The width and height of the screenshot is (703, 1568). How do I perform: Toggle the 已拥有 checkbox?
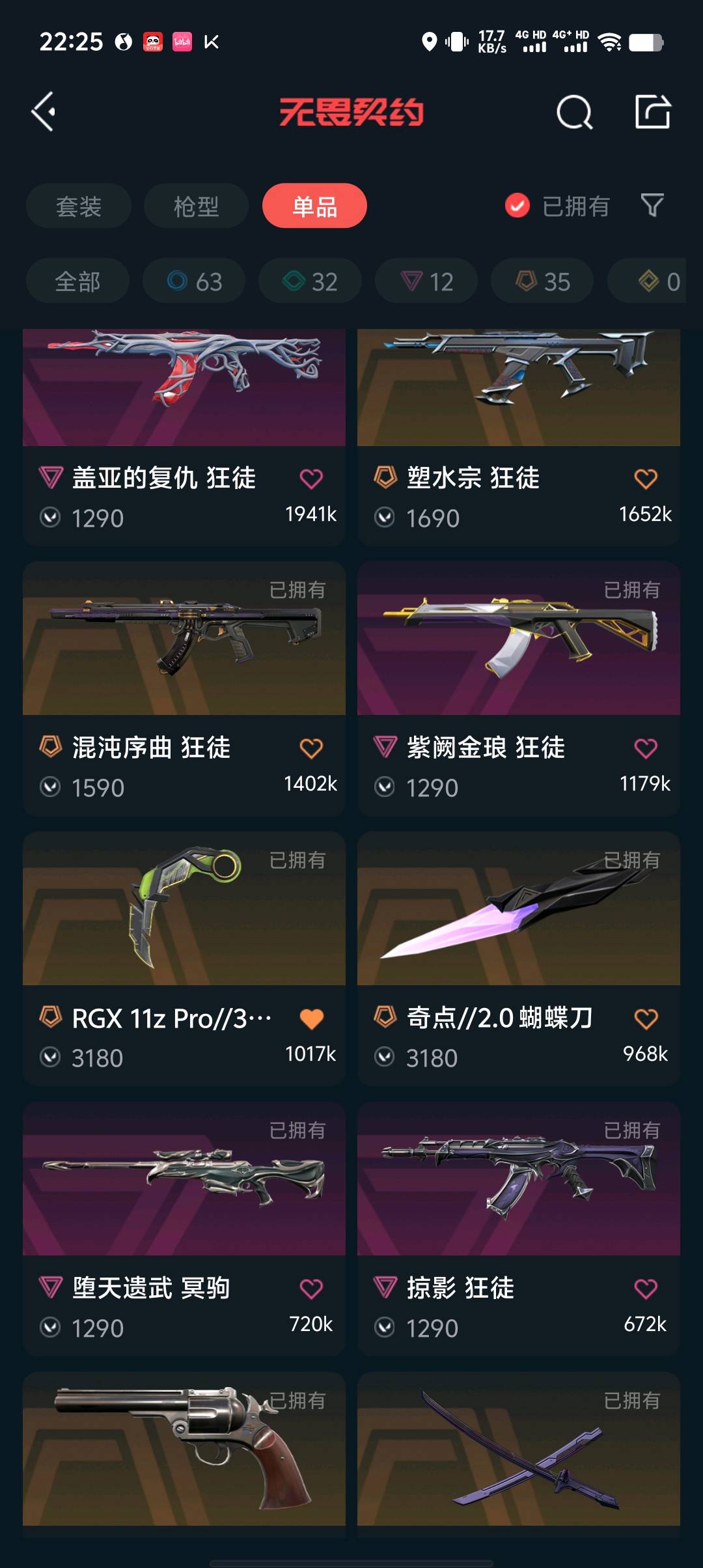click(517, 206)
